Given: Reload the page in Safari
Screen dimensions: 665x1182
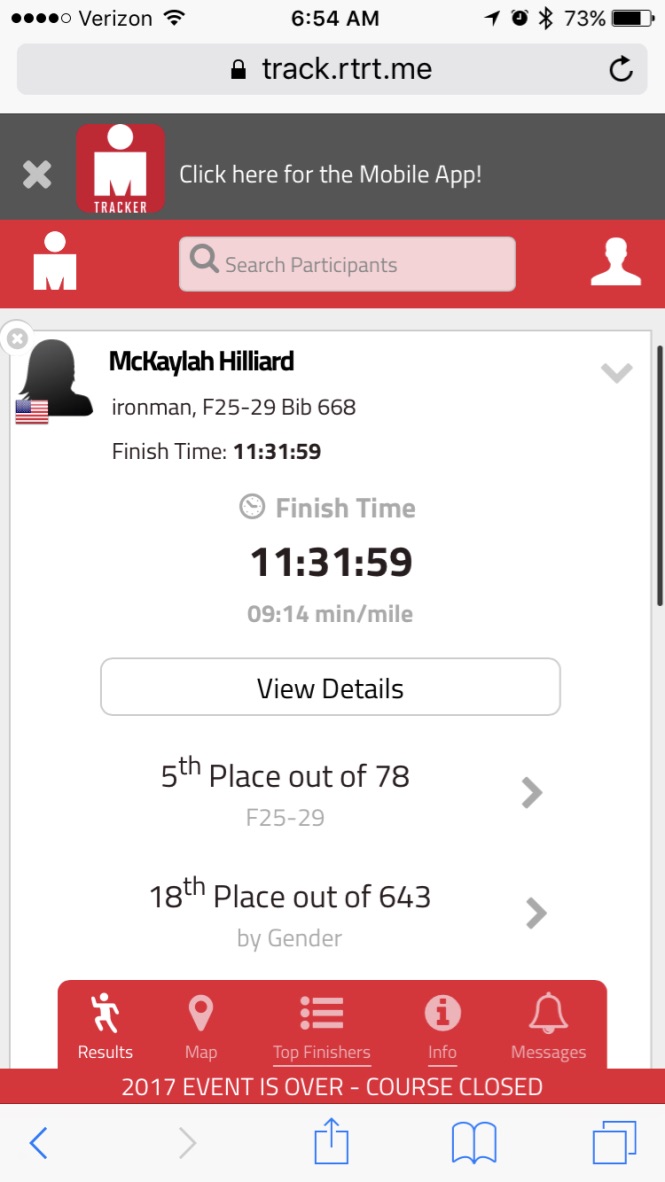Looking at the screenshot, I should (620, 69).
